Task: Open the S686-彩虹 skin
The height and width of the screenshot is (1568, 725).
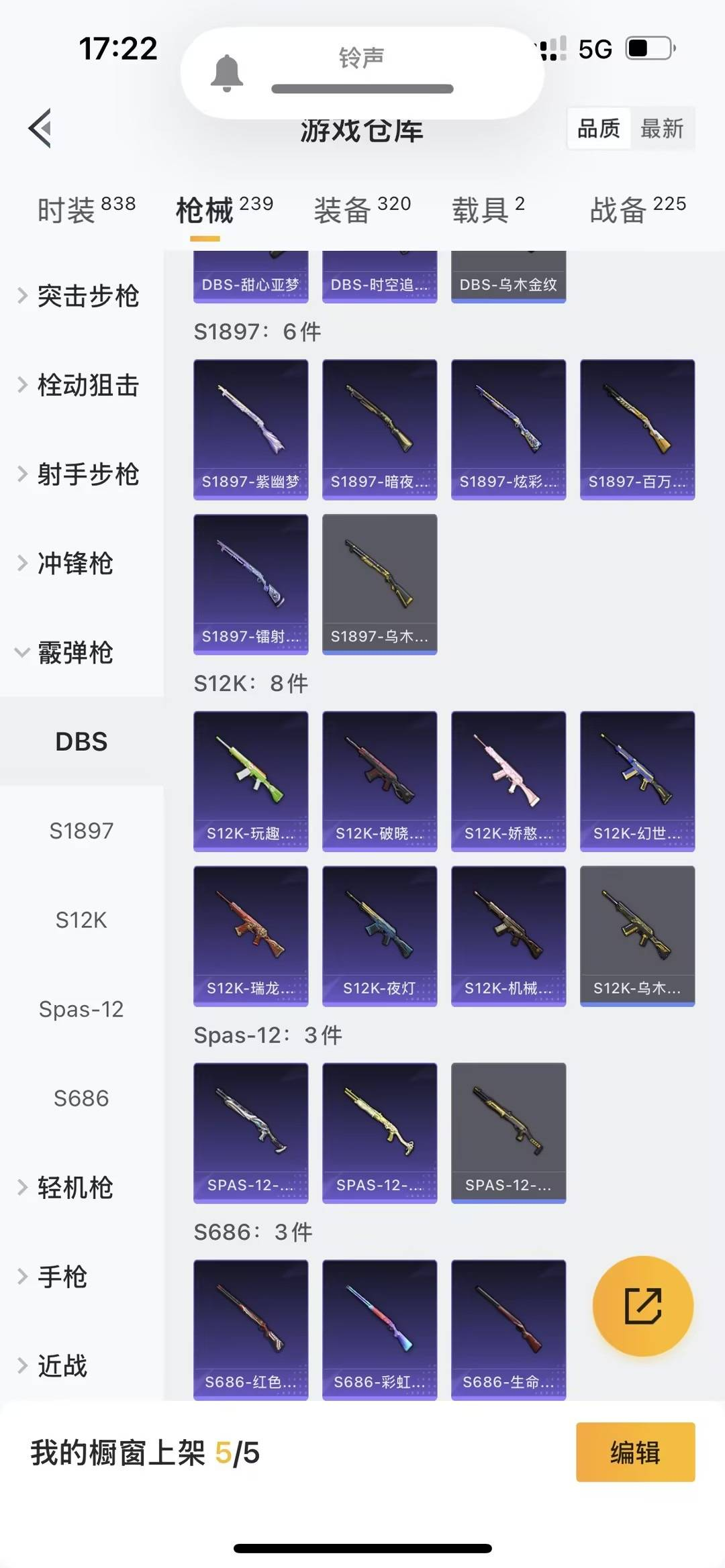Action: [x=380, y=1330]
